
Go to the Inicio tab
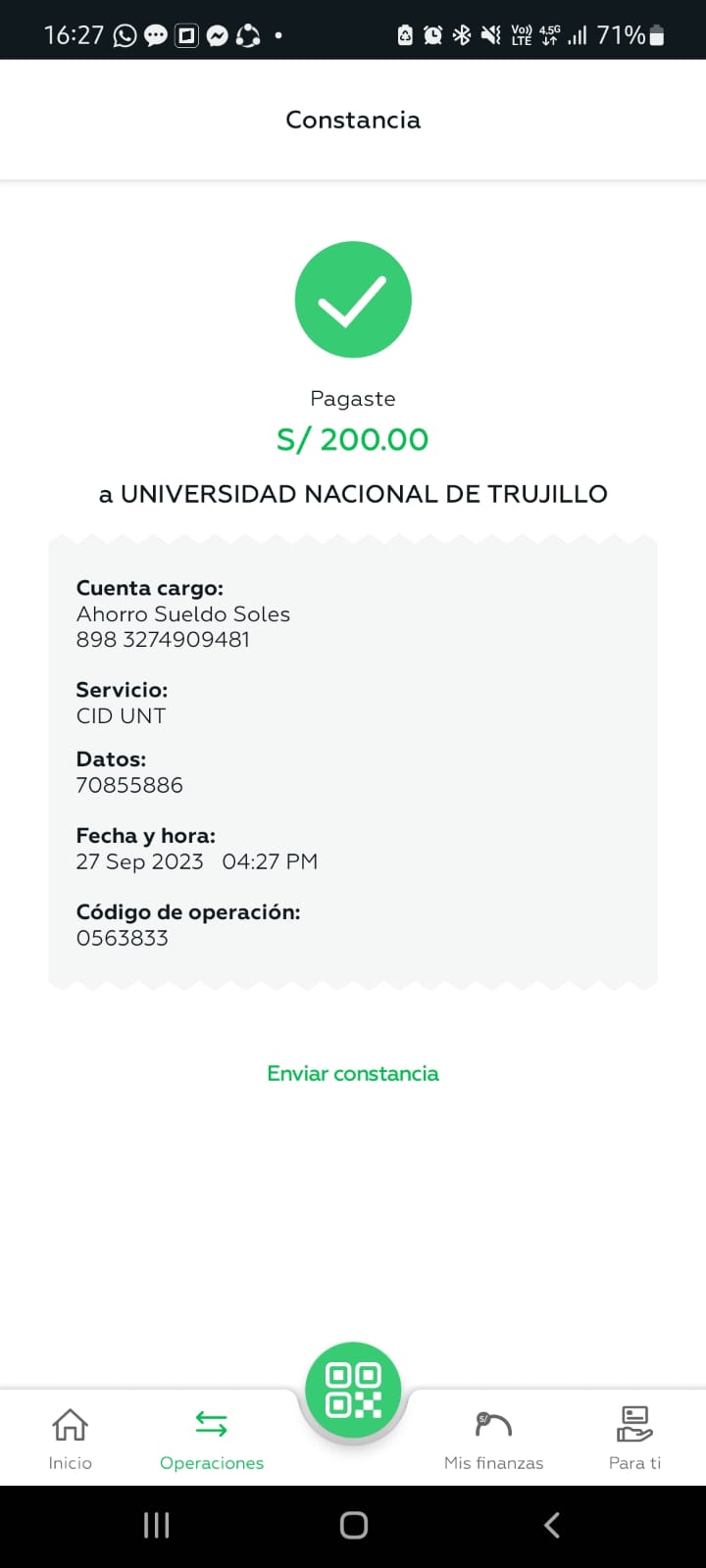[x=71, y=1438]
